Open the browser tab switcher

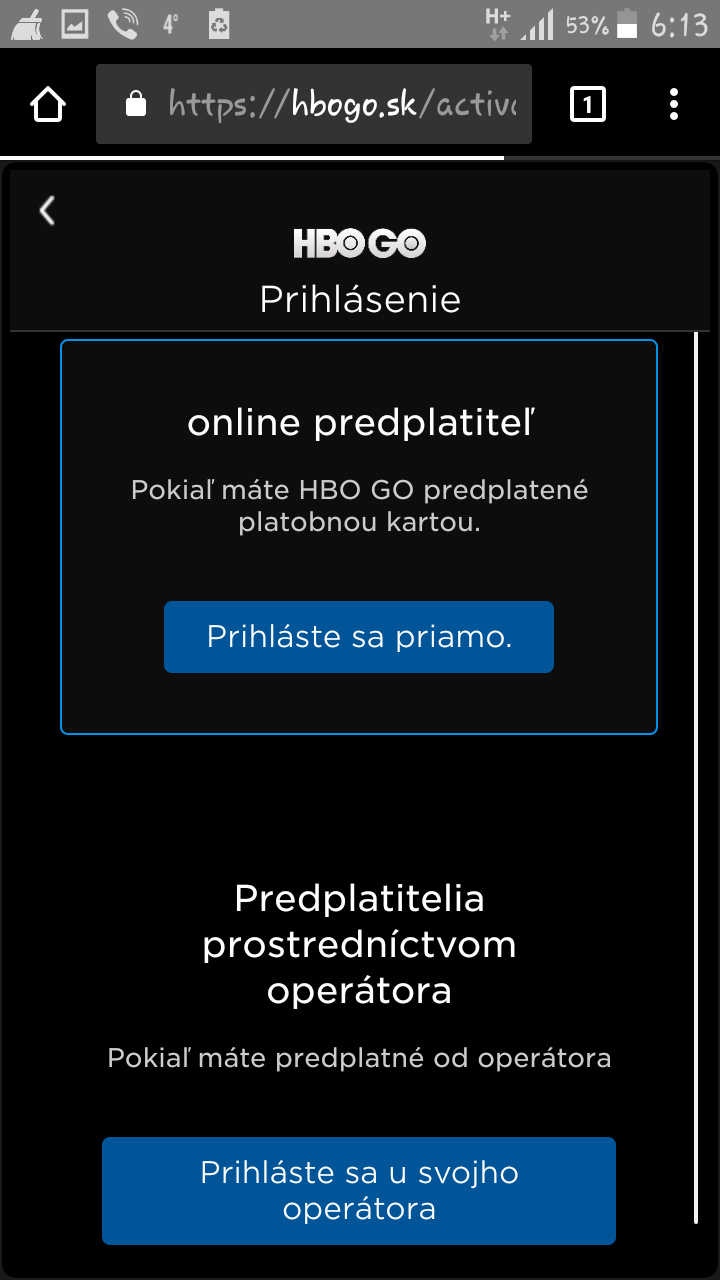coord(588,104)
